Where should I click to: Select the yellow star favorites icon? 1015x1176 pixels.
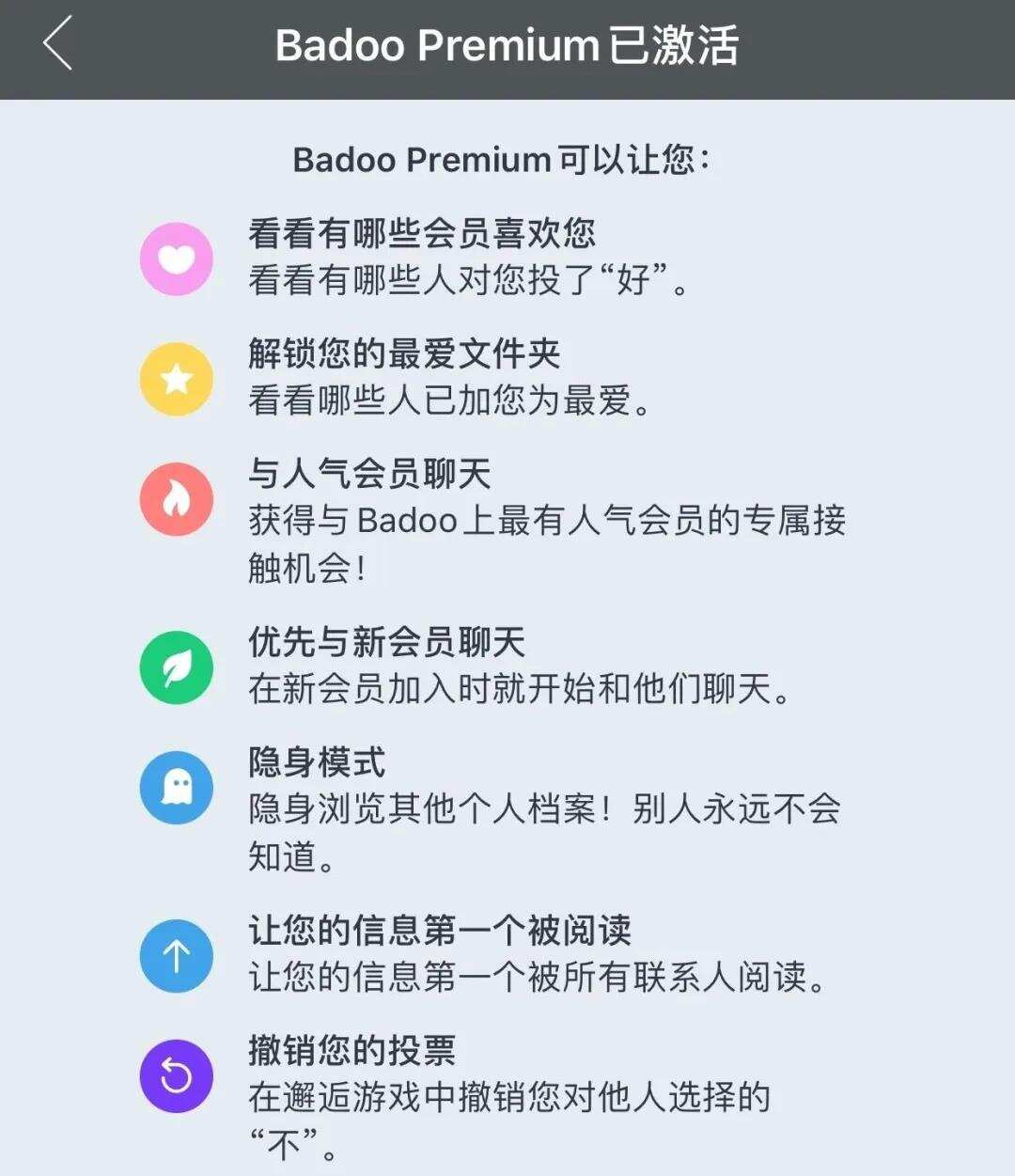pos(176,378)
